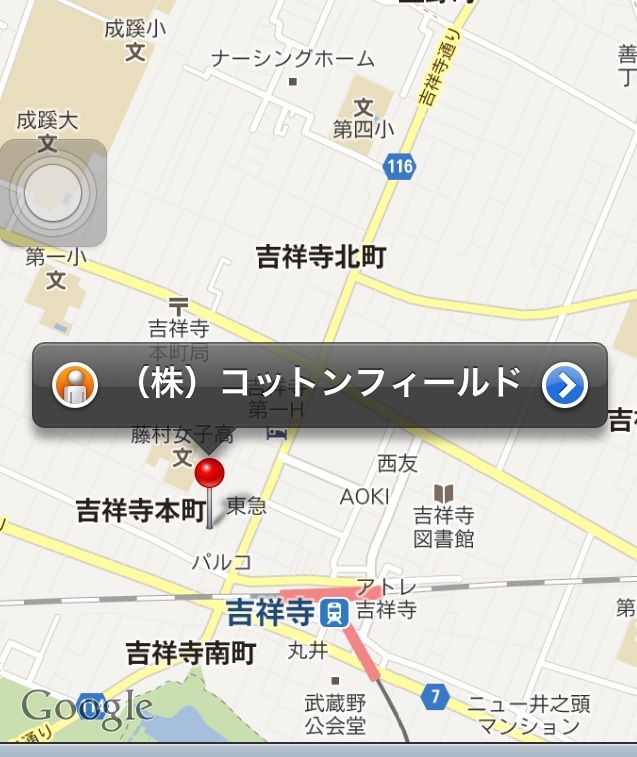This screenshot has height=757, width=637.
Task: Open the AssistiveTouch floating button
Action: tap(53, 192)
